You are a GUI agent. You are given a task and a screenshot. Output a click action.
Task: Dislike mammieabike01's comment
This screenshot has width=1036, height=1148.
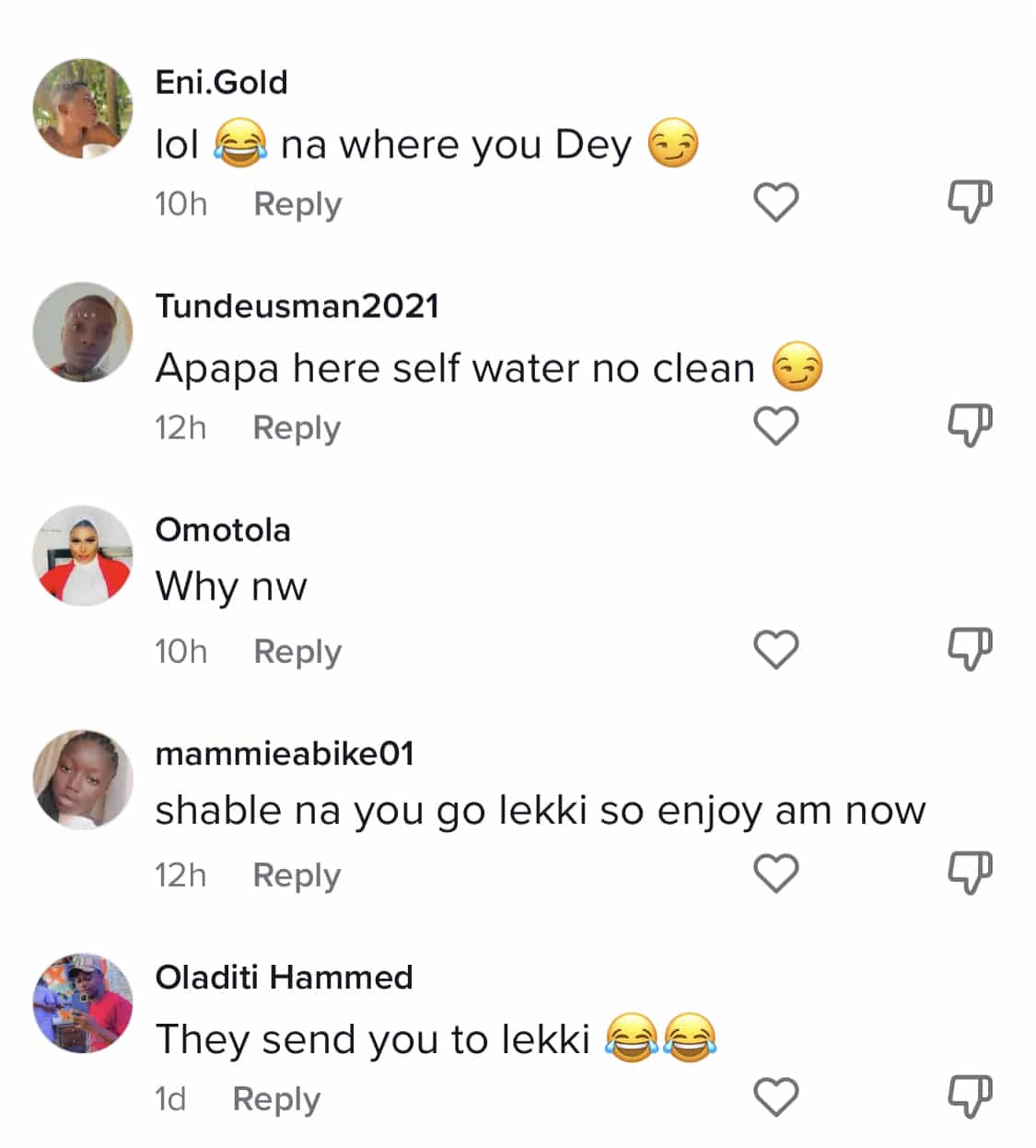coord(970,873)
